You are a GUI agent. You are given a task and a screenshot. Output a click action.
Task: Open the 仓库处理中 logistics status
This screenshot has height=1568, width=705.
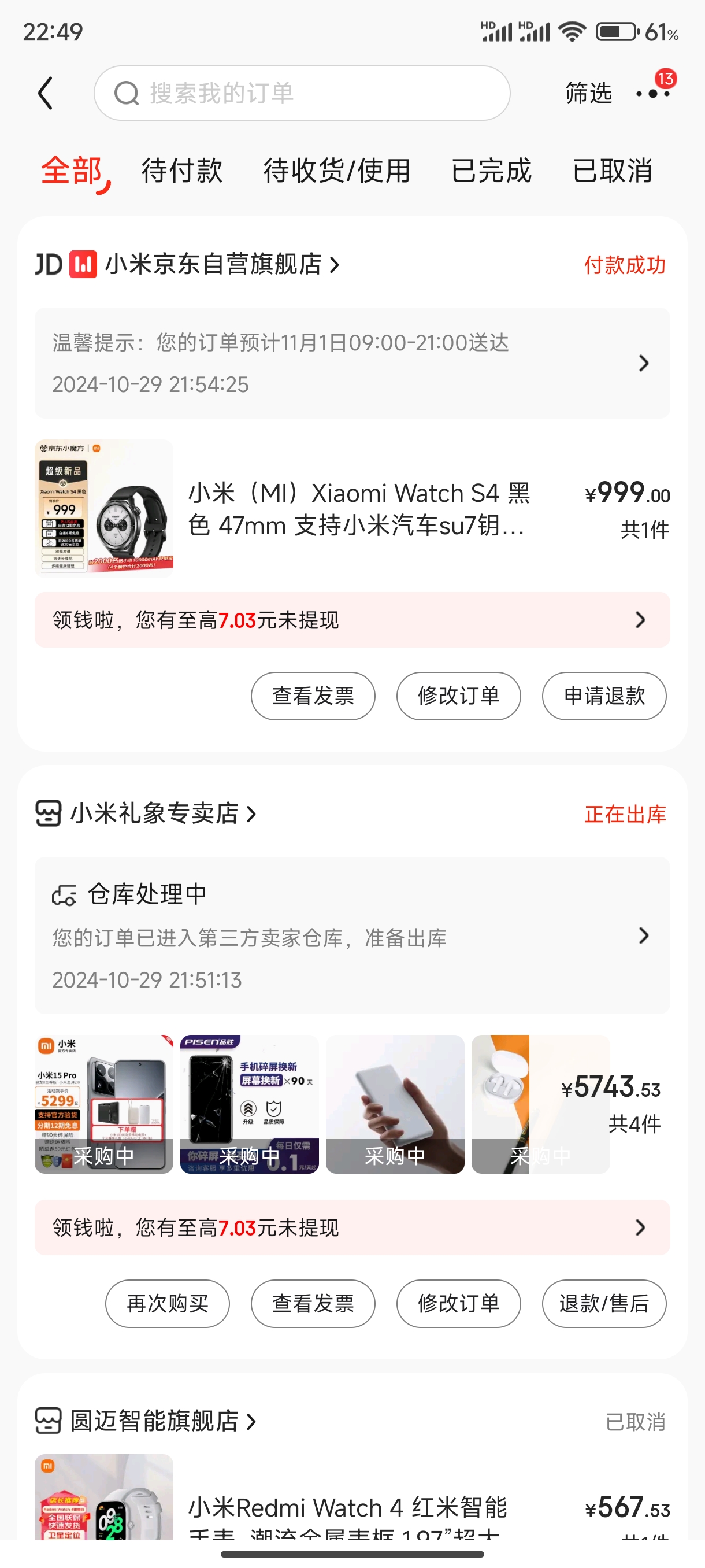pos(351,935)
